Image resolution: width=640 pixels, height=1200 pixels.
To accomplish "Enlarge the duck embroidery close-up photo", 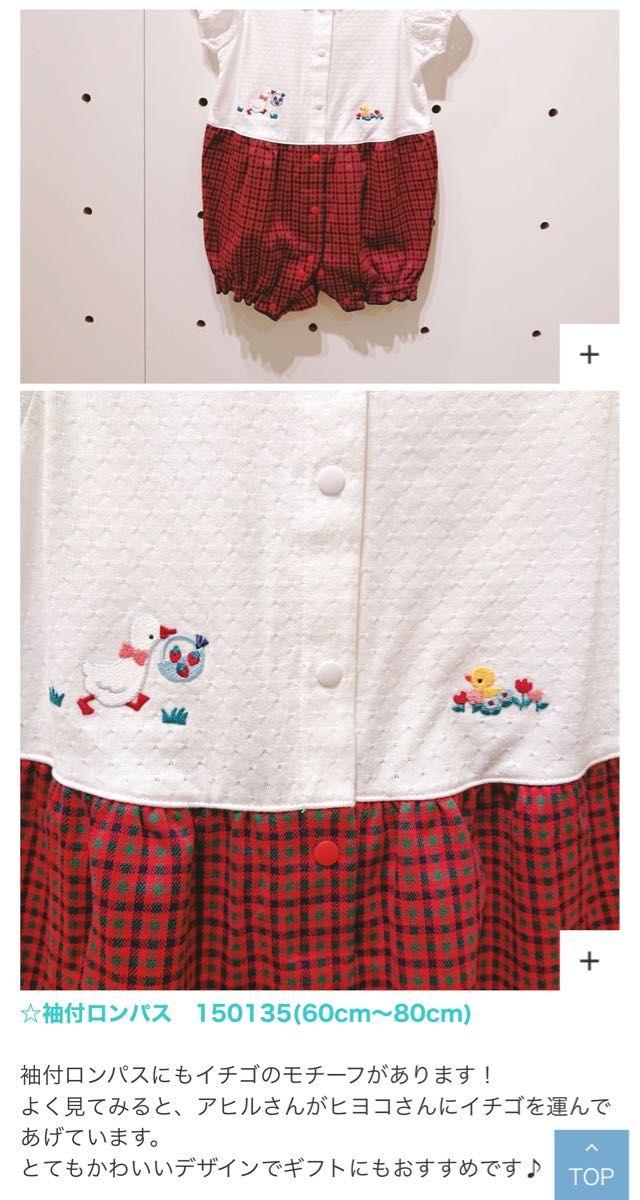I will [x=589, y=960].
